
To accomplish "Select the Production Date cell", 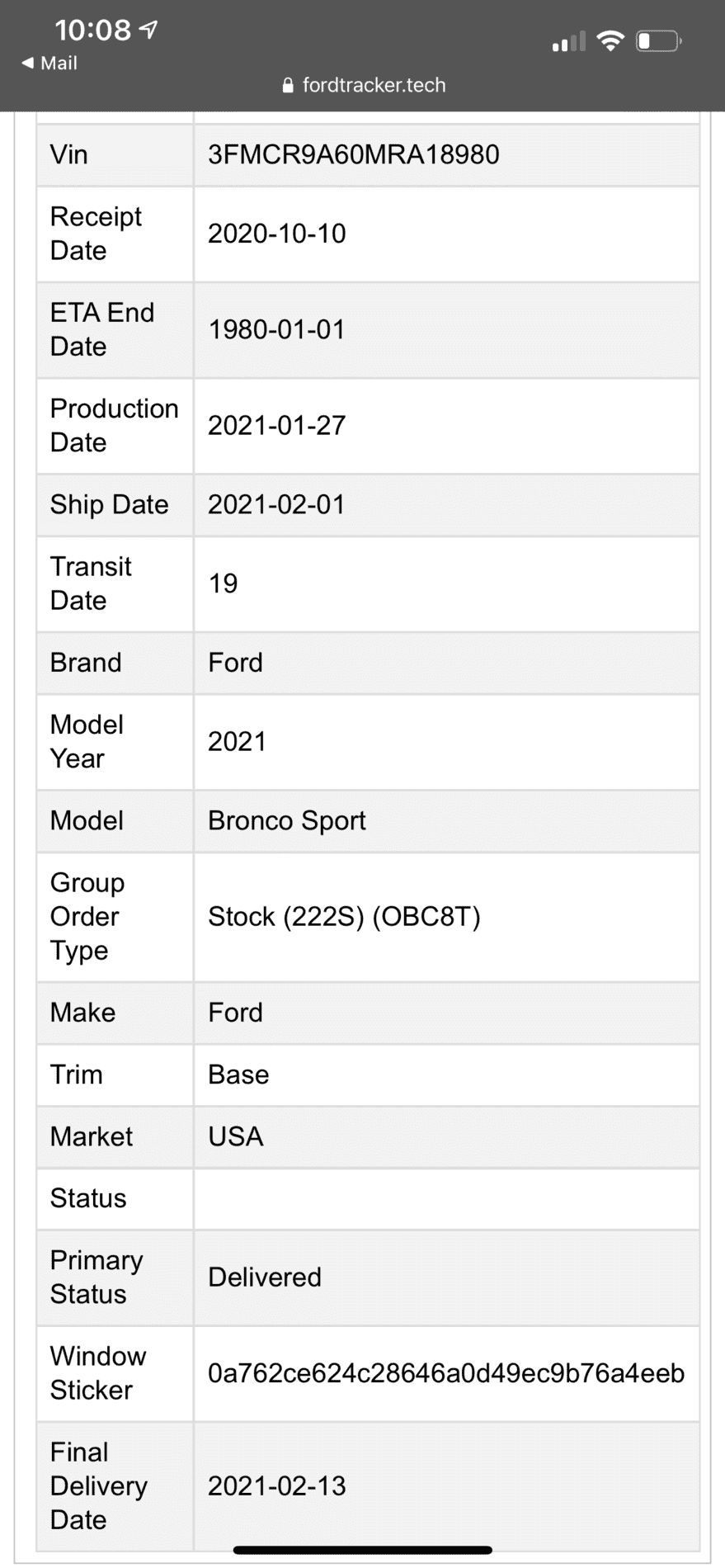I will [278, 426].
